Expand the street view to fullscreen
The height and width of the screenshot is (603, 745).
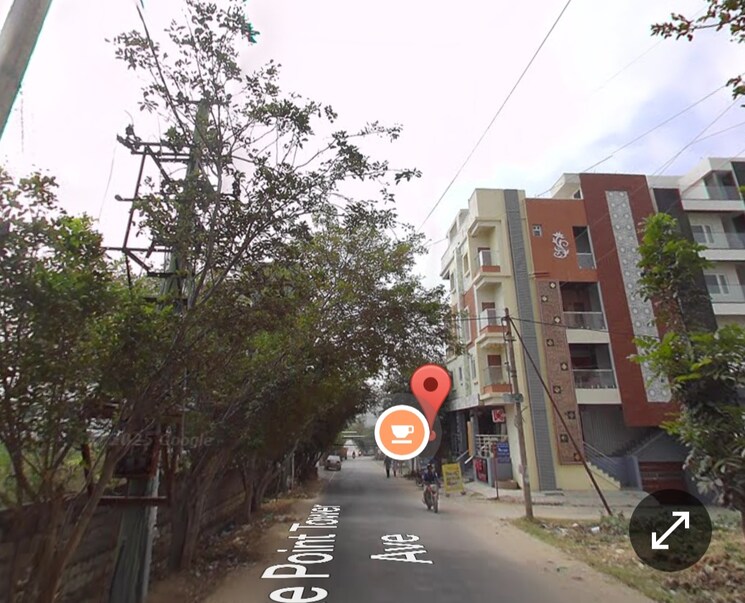[x=670, y=530]
